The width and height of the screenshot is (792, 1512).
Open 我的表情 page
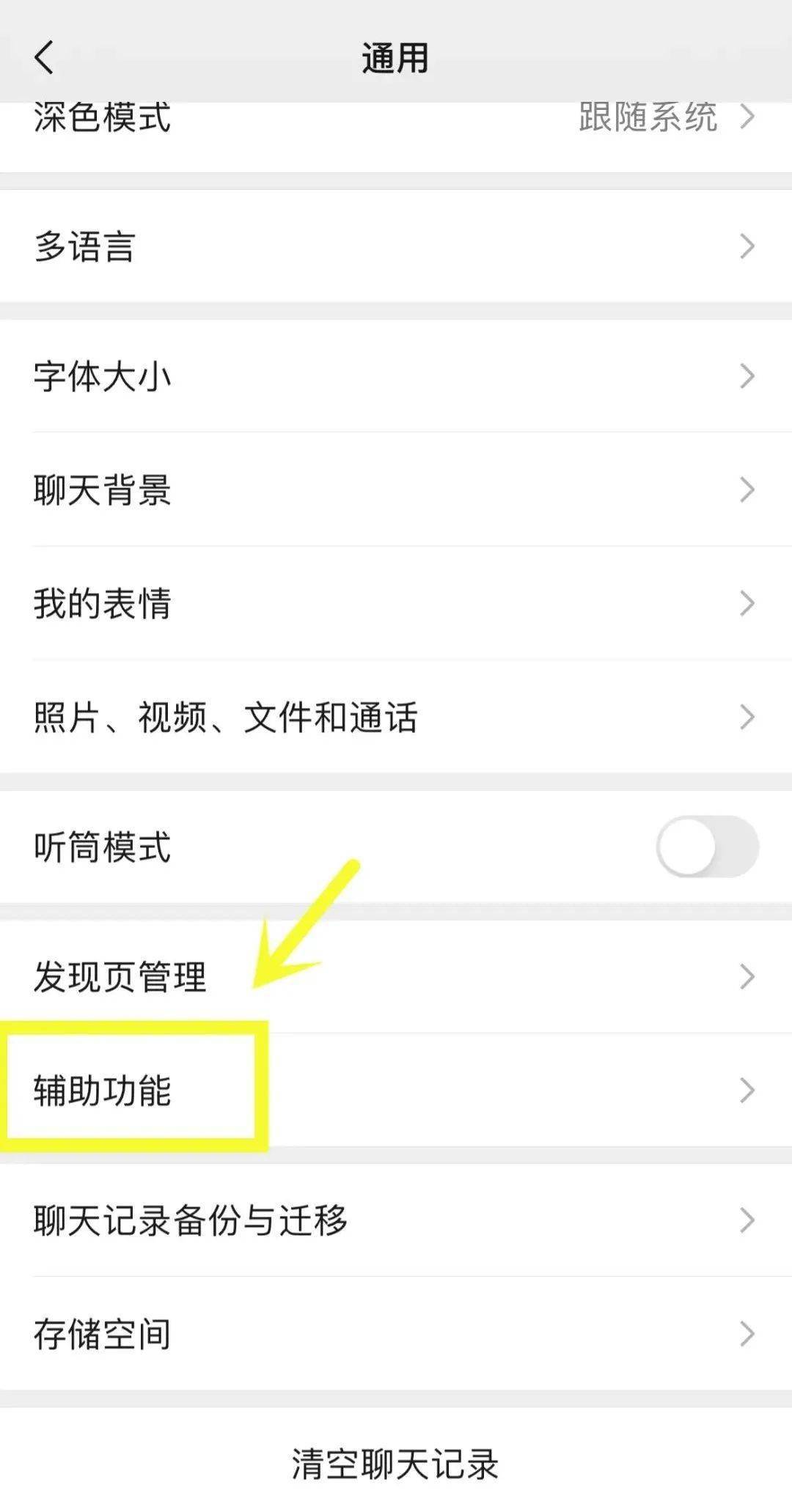[396, 603]
